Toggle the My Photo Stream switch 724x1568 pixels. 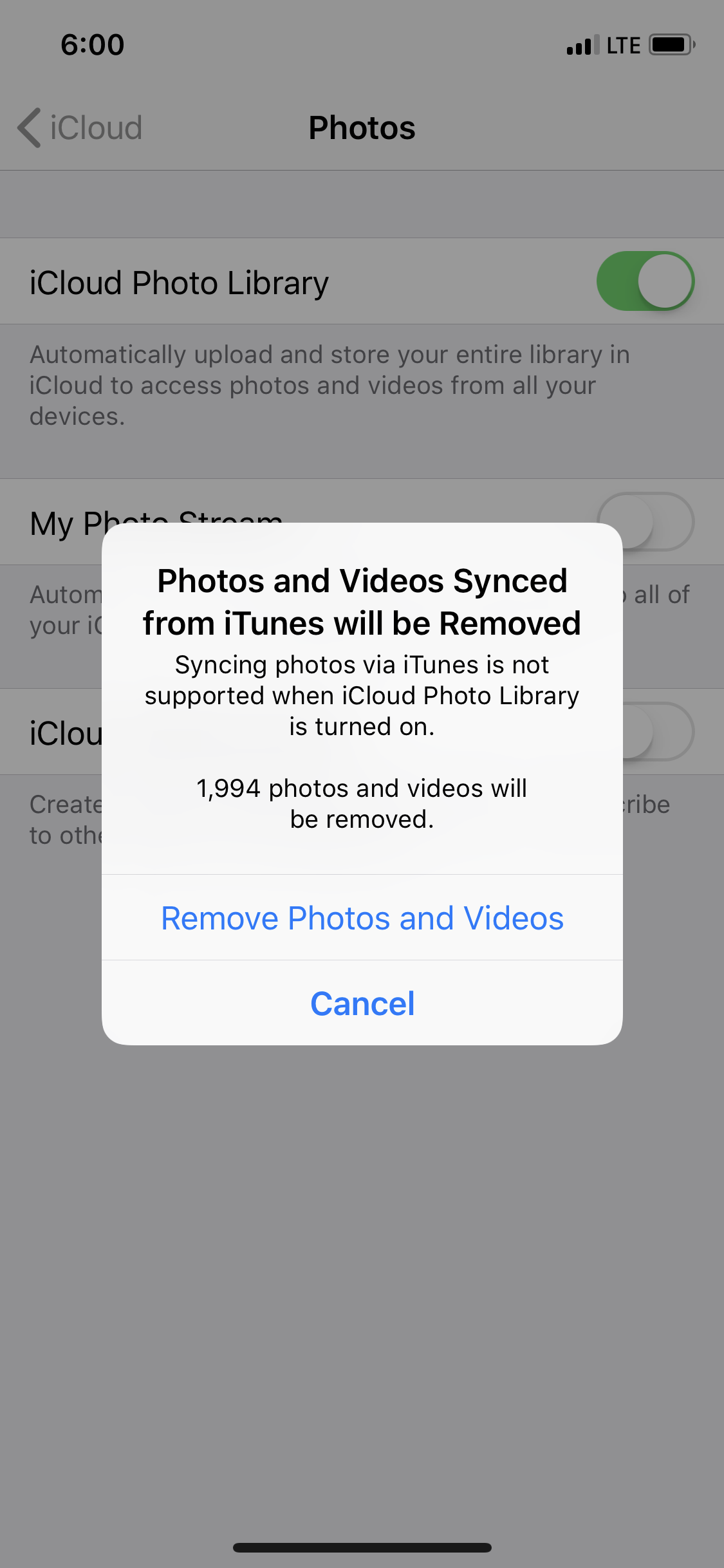(x=645, y=521)
